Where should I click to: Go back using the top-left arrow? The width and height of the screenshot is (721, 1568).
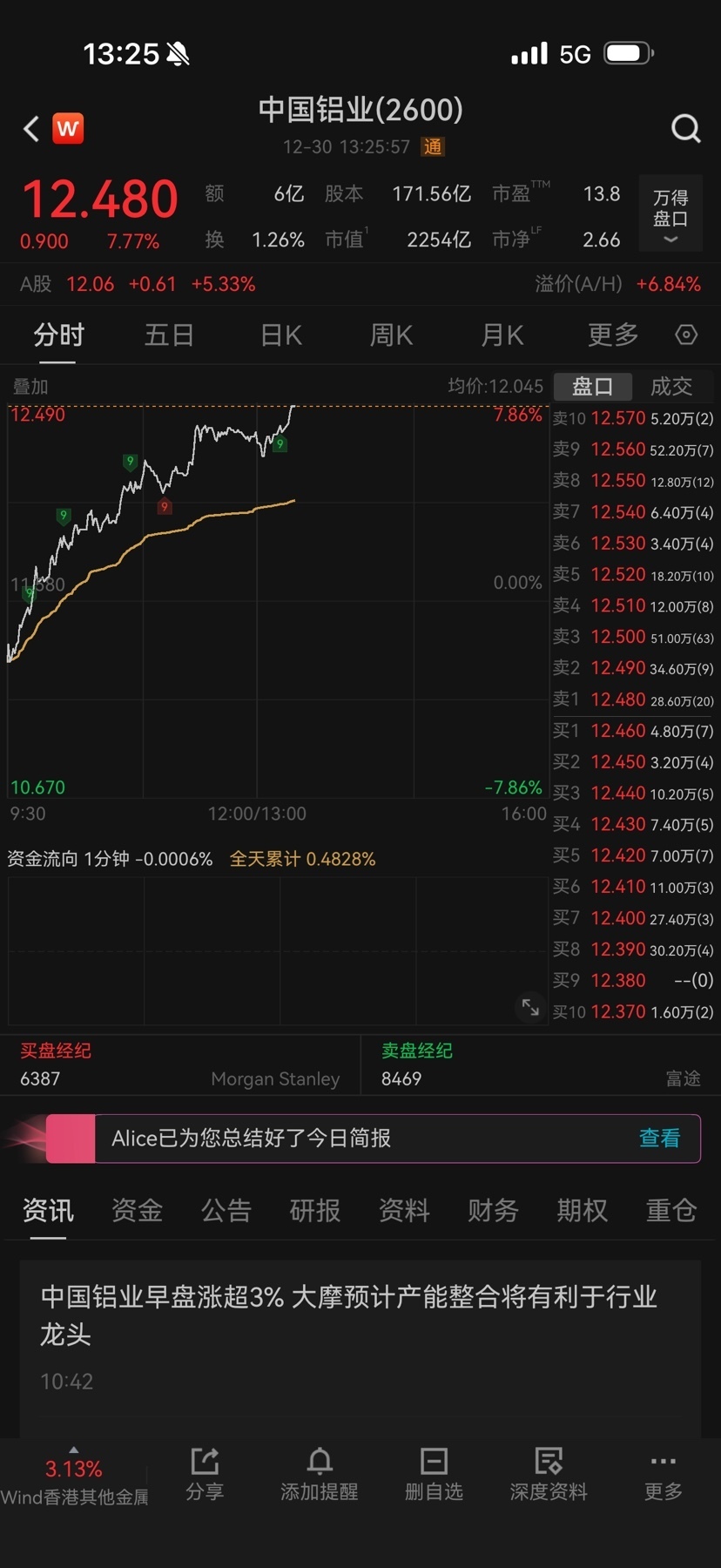click(x=31, y=129)
